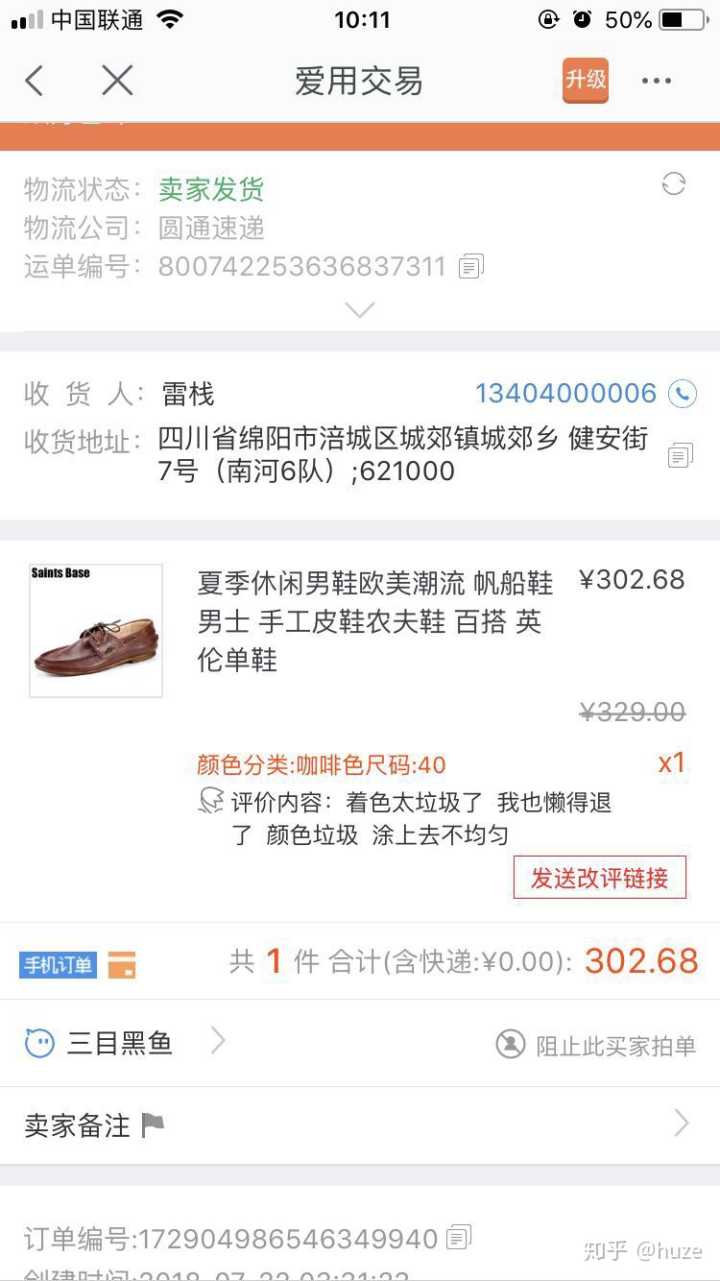The image size is (720, 1281).
Task: Select 阻止此卖家拍单 to block this buyer
Action: click(x=596, y=1045)
